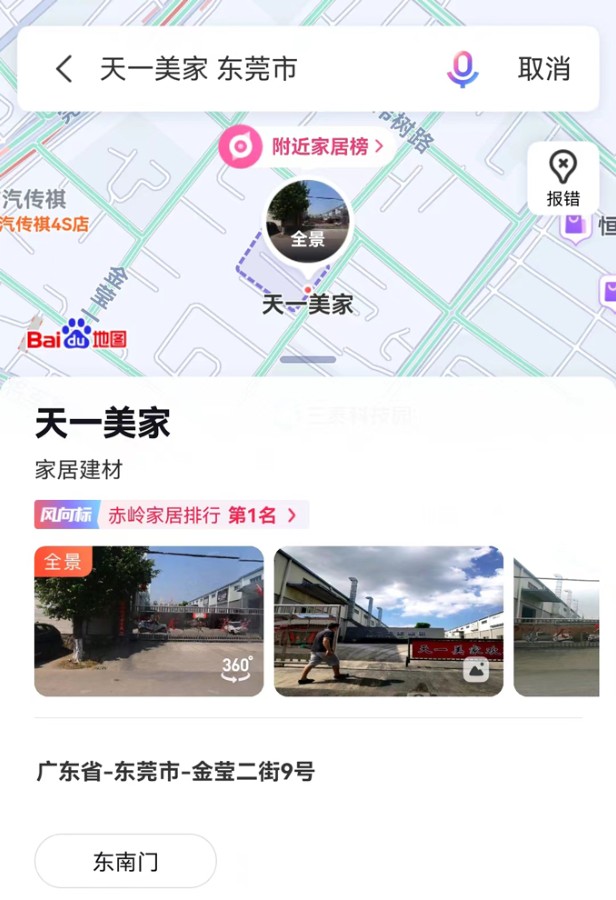The width and height of the screenshot is (616, 900).
Task: Start voice search with the microphone
Action: coord(462,69)
